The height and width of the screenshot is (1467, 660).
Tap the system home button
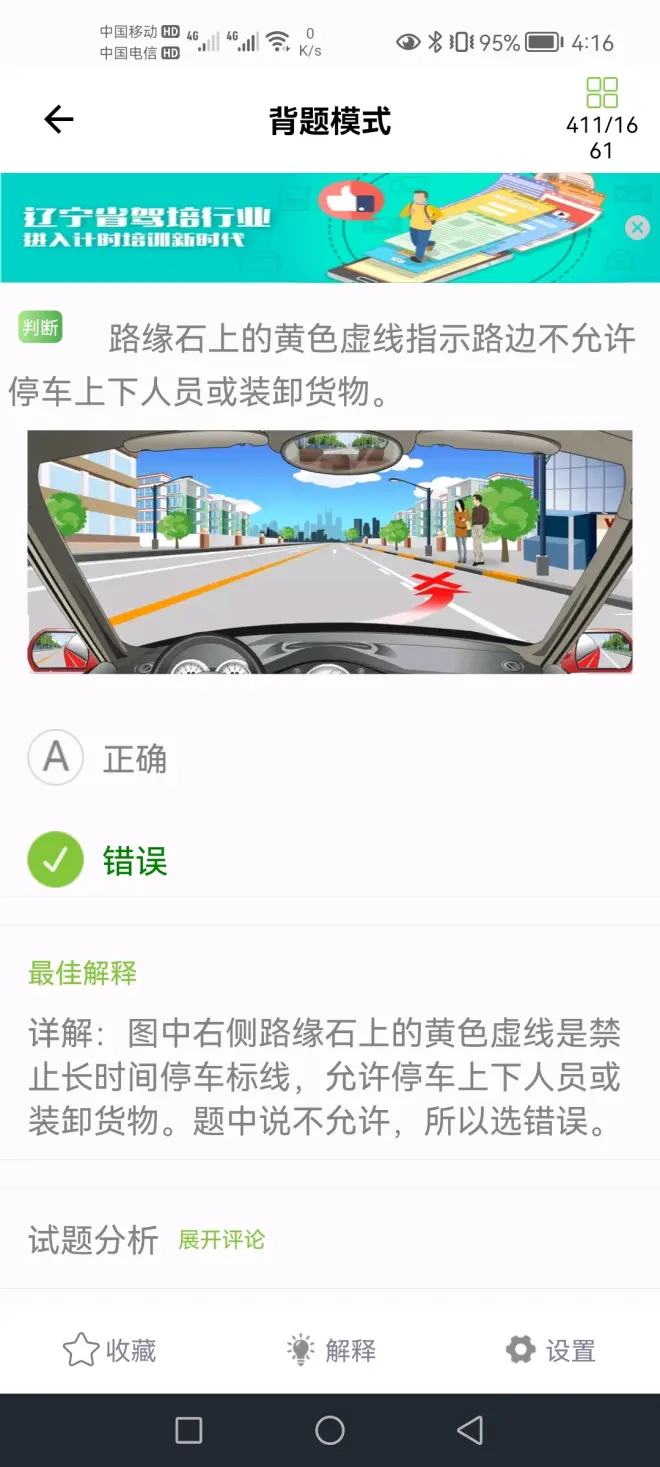click(x=330, y=1430)
